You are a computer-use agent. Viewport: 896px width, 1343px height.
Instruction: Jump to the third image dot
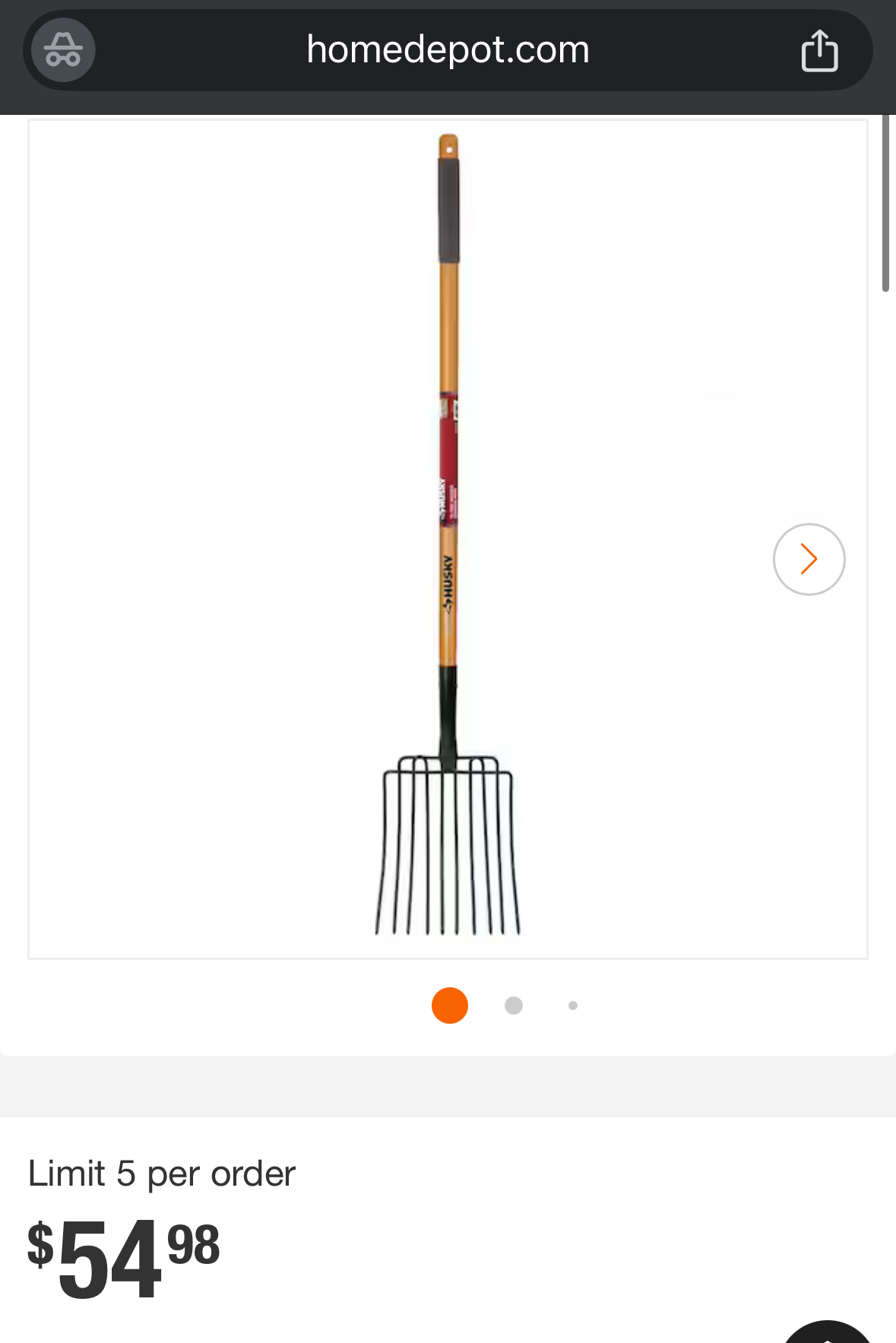pyautogui.click(x=573, y=1006)
